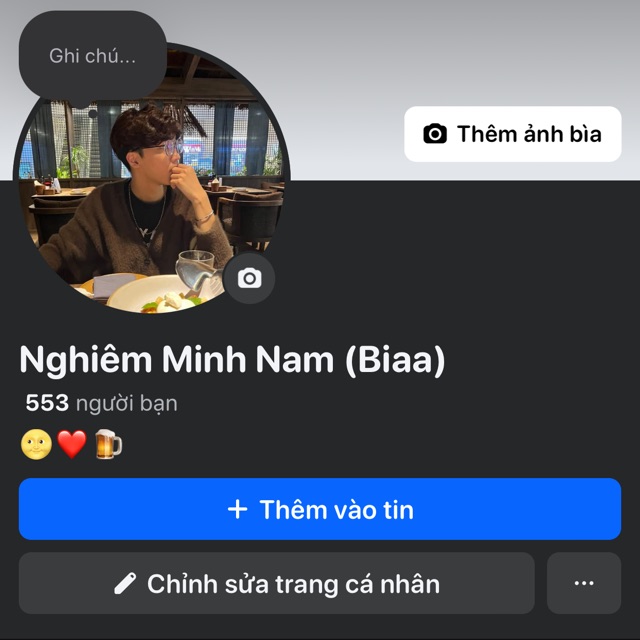Open the 553 người bạn friends list

click(101, 403)
